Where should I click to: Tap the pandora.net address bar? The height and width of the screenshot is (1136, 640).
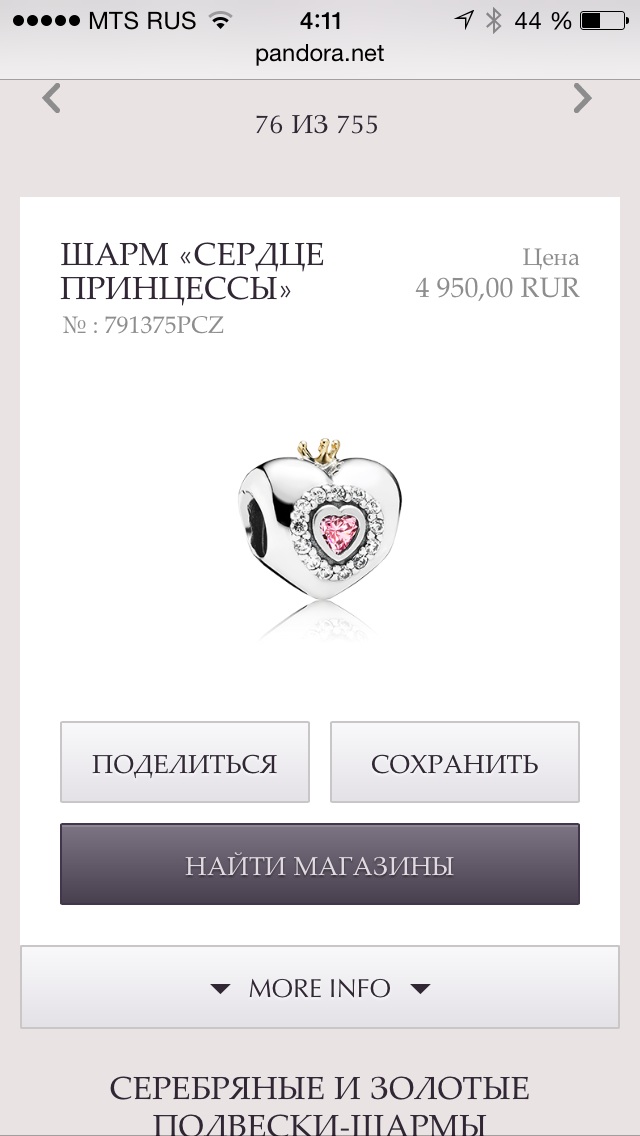point(320,54)
